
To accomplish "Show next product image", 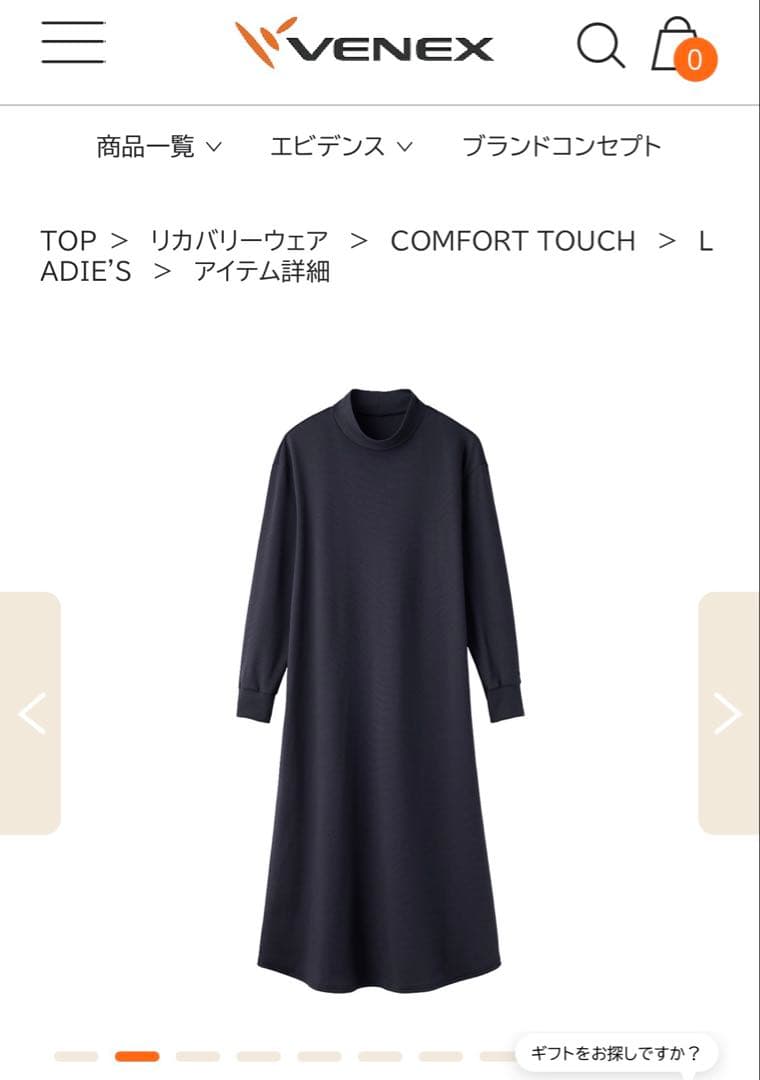I will click(728, 713).
